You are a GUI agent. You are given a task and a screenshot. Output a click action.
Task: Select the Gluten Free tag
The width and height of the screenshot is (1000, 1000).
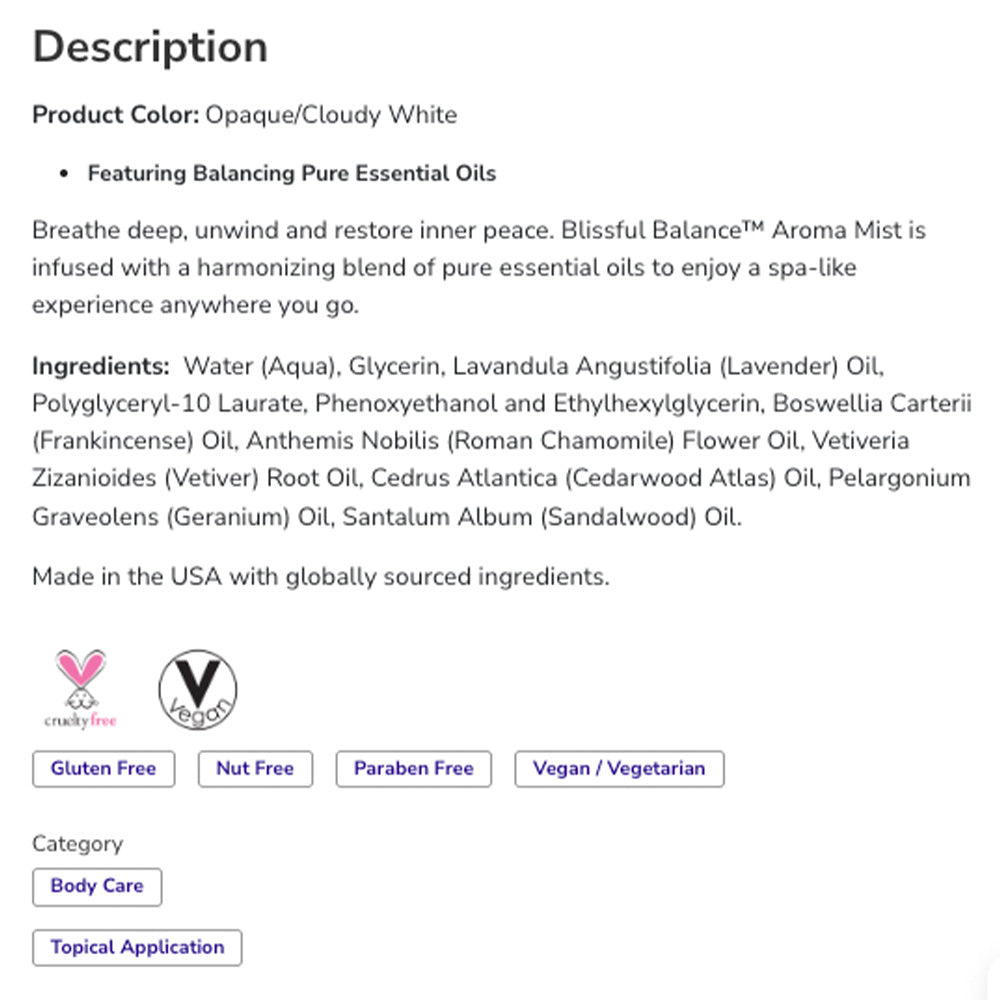[103, 769]
